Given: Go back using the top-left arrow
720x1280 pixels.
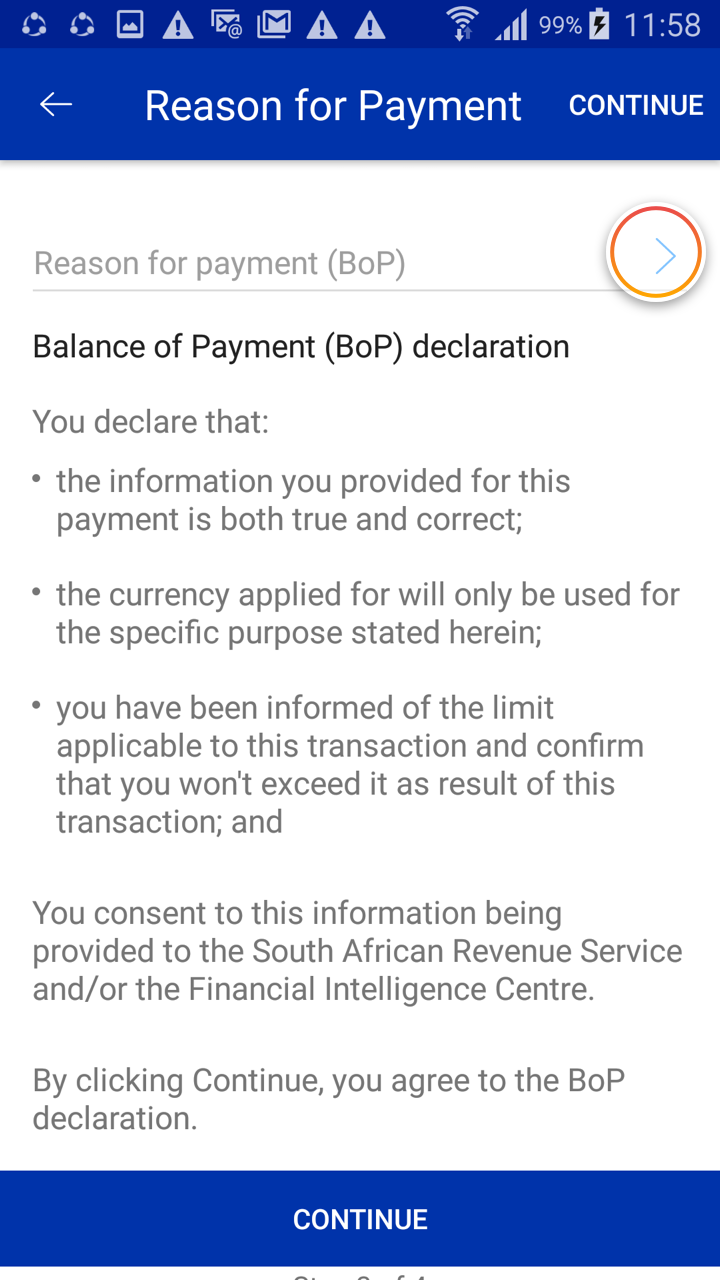Looking at the screenshot, I should pos(56,105).
